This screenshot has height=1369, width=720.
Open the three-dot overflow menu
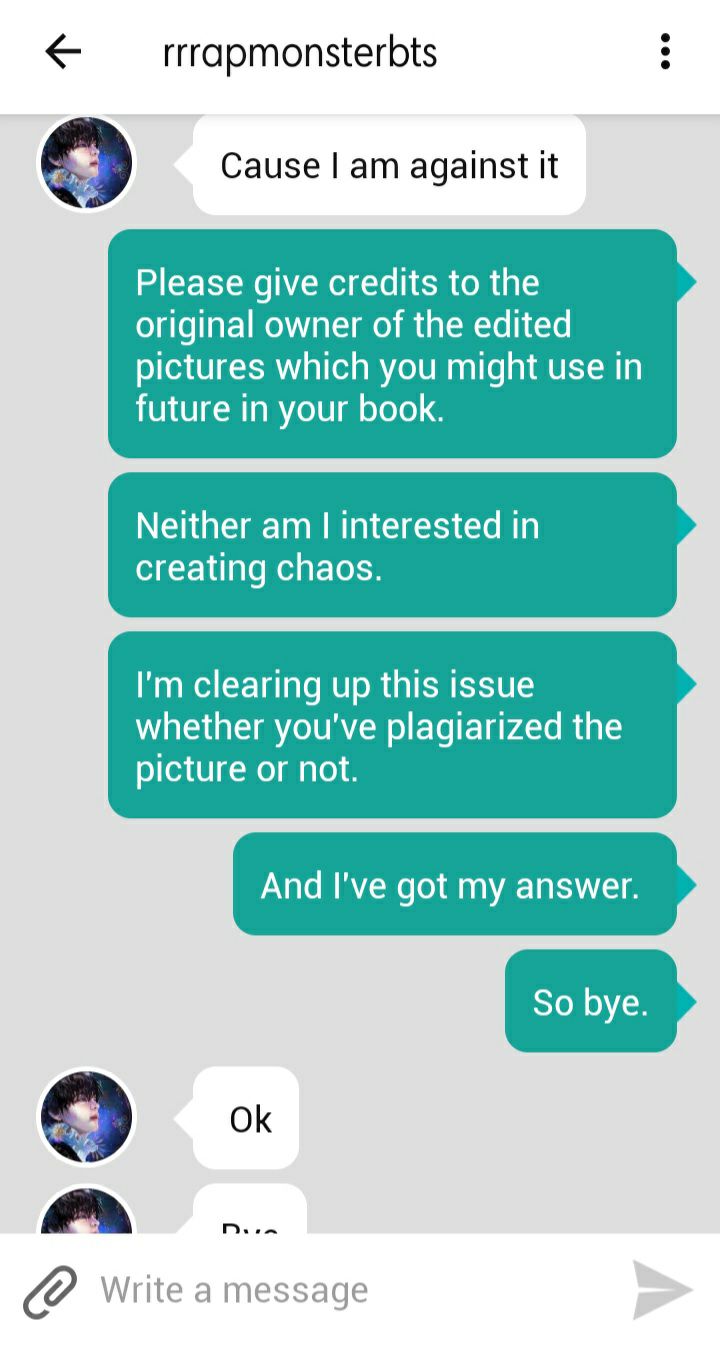click(665, 52)
